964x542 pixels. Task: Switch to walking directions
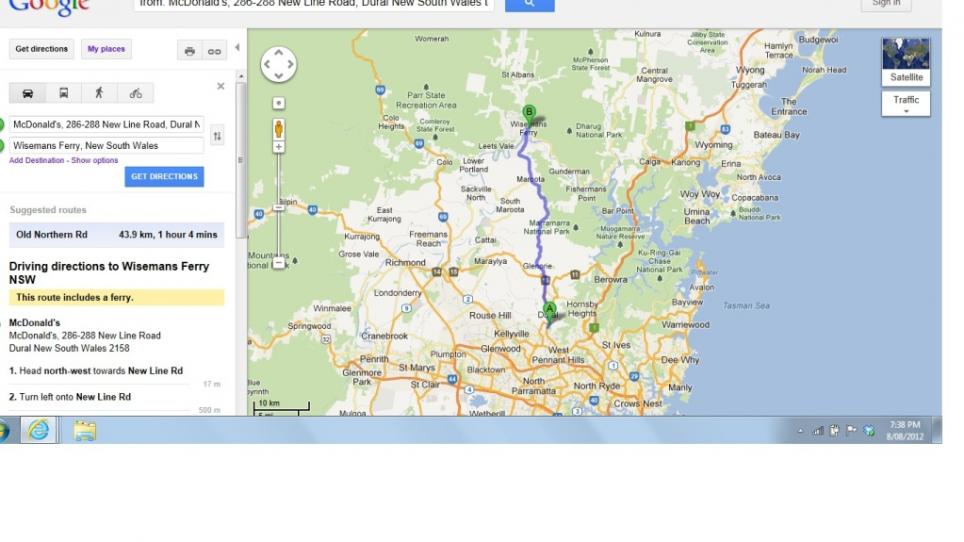pos(99,93)
